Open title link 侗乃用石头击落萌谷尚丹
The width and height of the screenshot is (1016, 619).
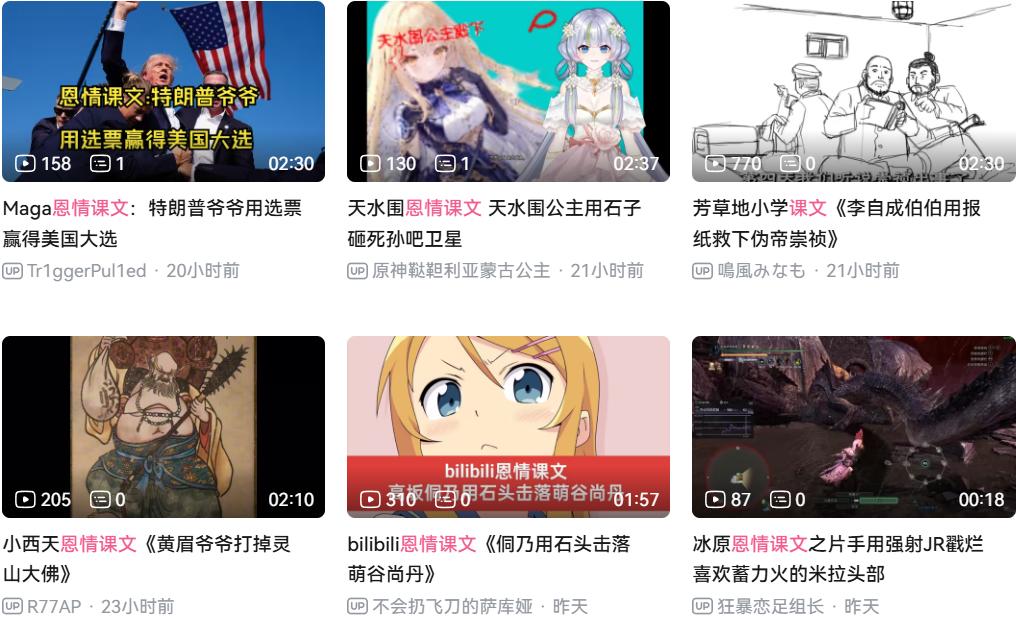(x=488, y=559)
